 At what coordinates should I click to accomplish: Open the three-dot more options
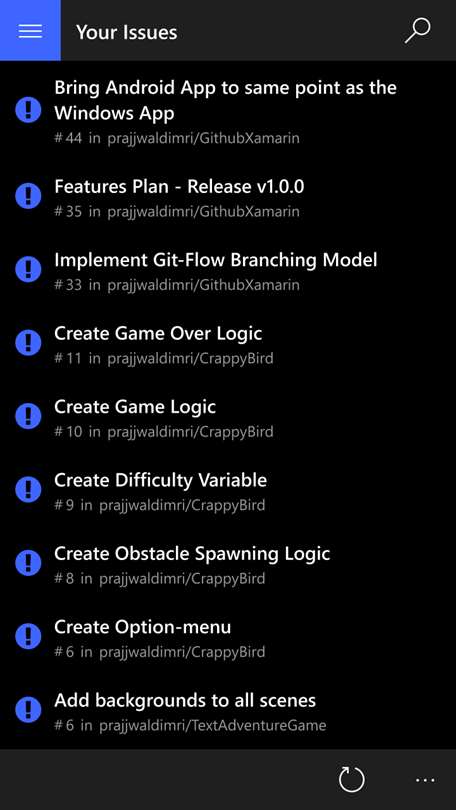[425, 780]
